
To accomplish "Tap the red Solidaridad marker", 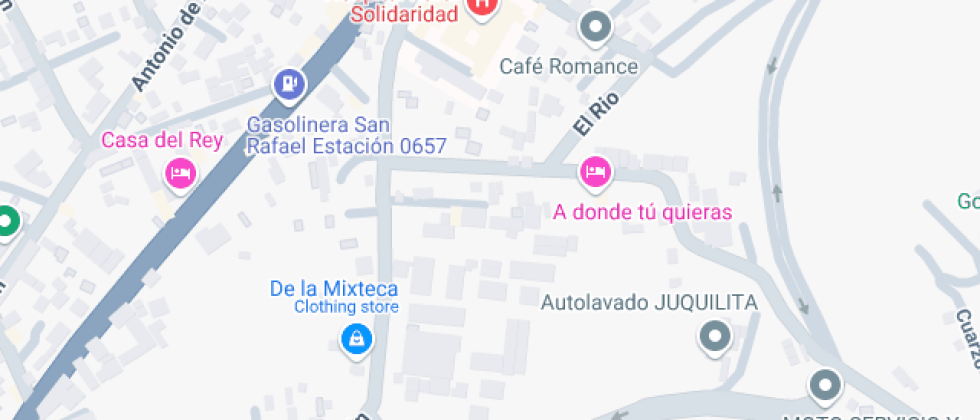I will click(483, 6).
